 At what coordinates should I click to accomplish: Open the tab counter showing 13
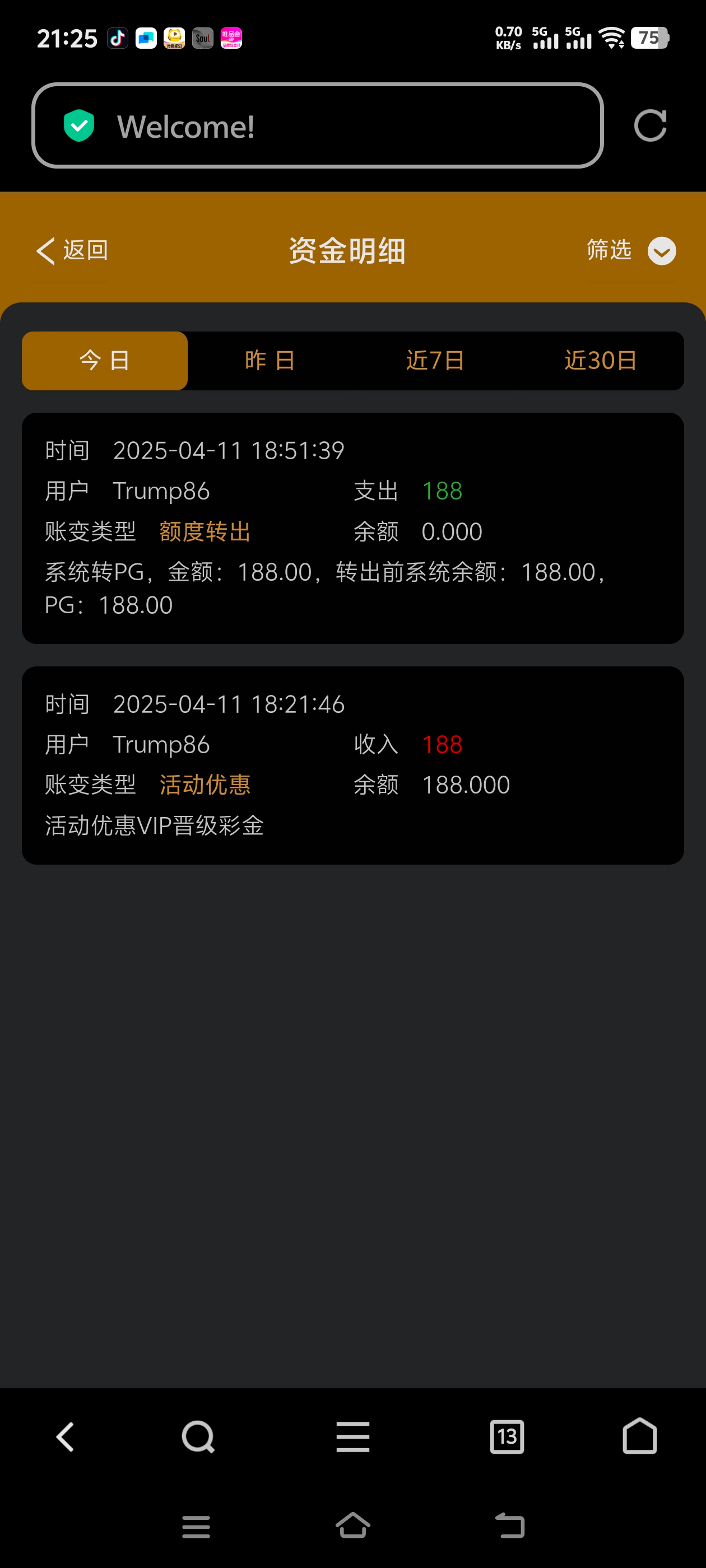point(507,1437)
